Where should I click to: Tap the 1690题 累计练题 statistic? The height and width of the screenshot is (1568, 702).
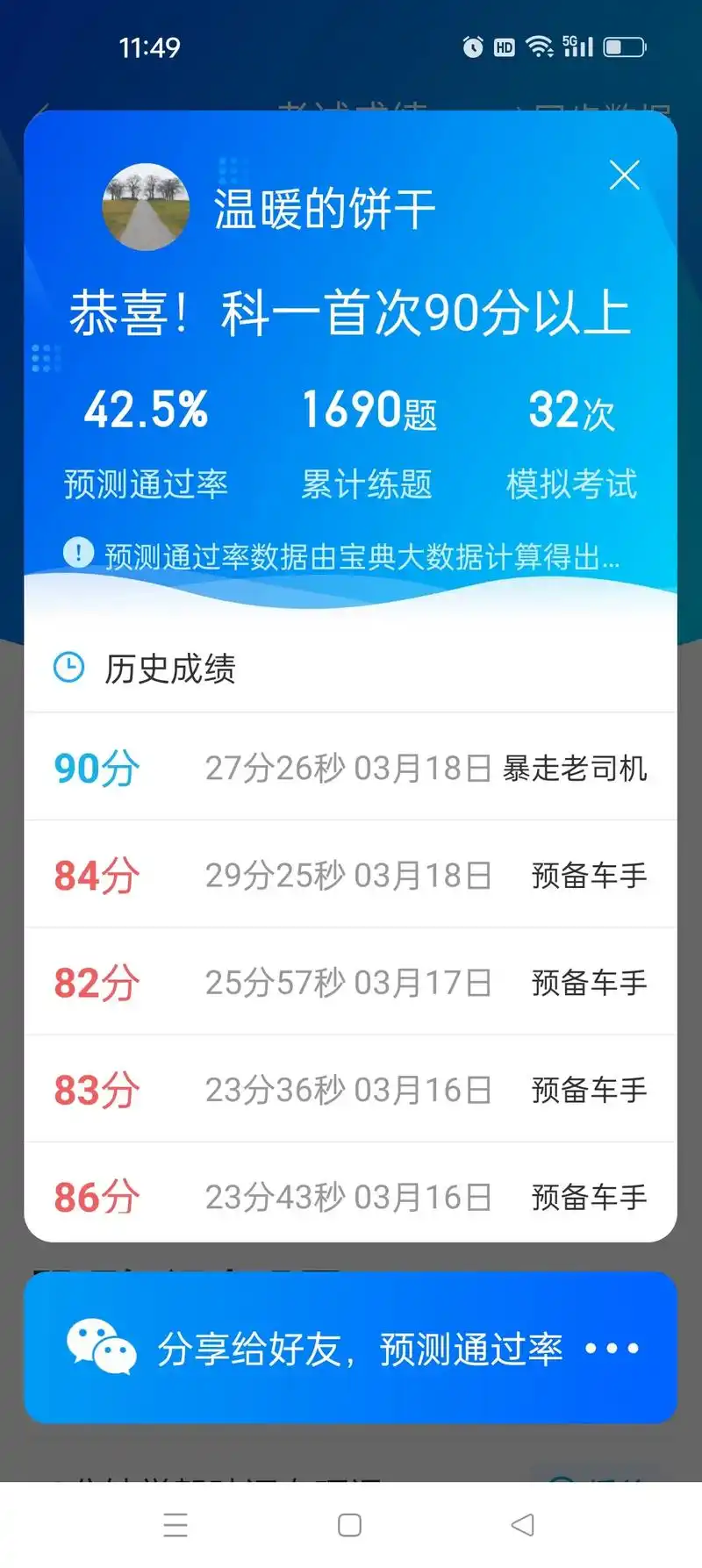(x=368, y=439)
